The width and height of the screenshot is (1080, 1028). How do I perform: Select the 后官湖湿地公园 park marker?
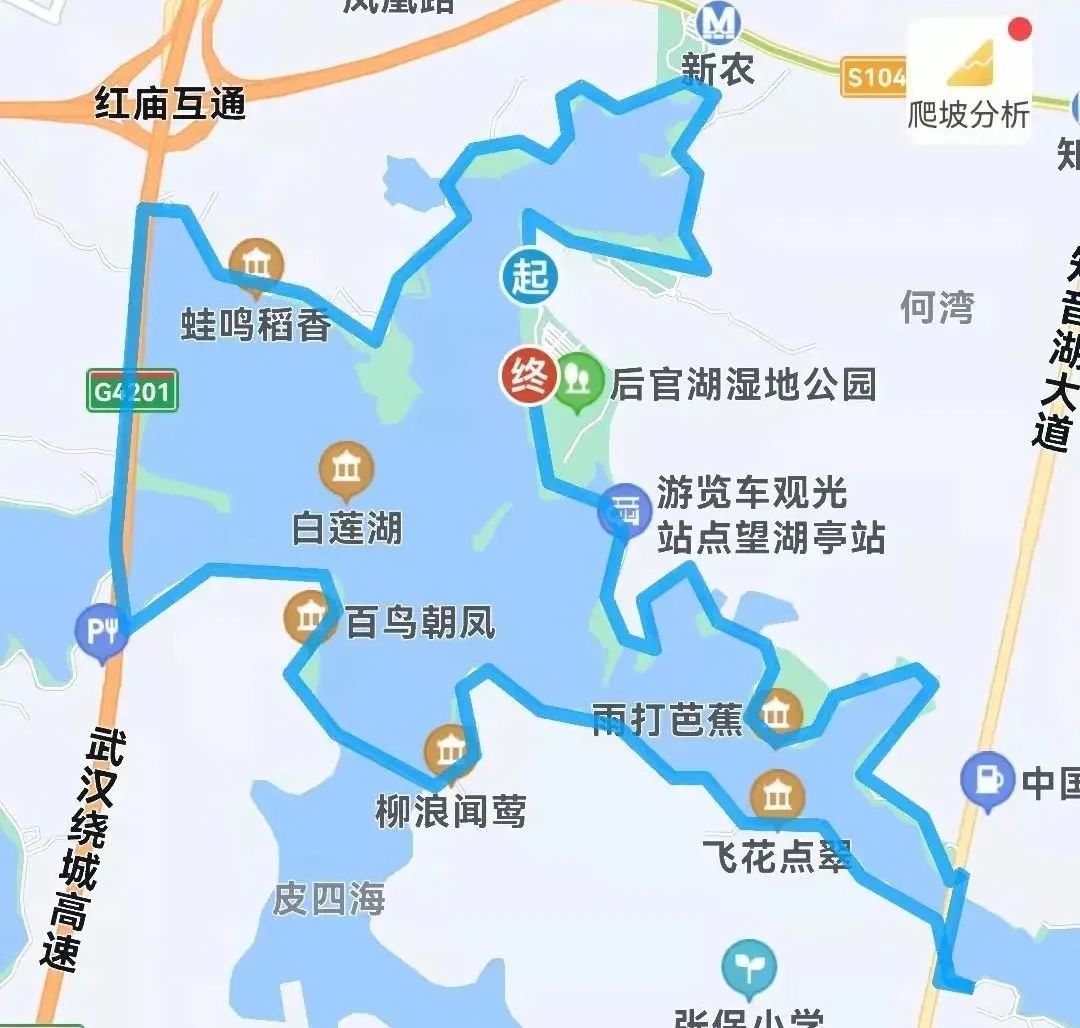(x=575, y=380)
